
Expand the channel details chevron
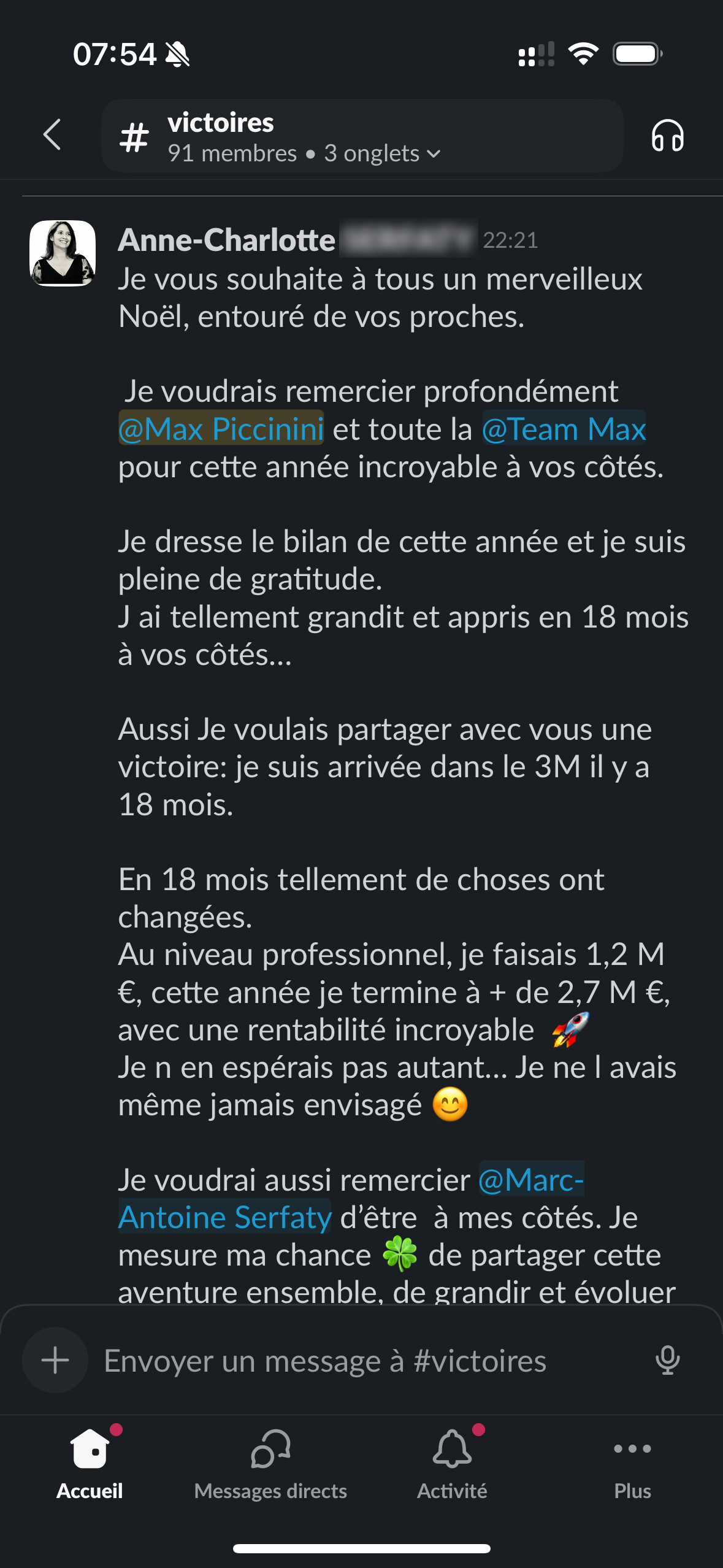pyautogui.click(x=434, y=154)
